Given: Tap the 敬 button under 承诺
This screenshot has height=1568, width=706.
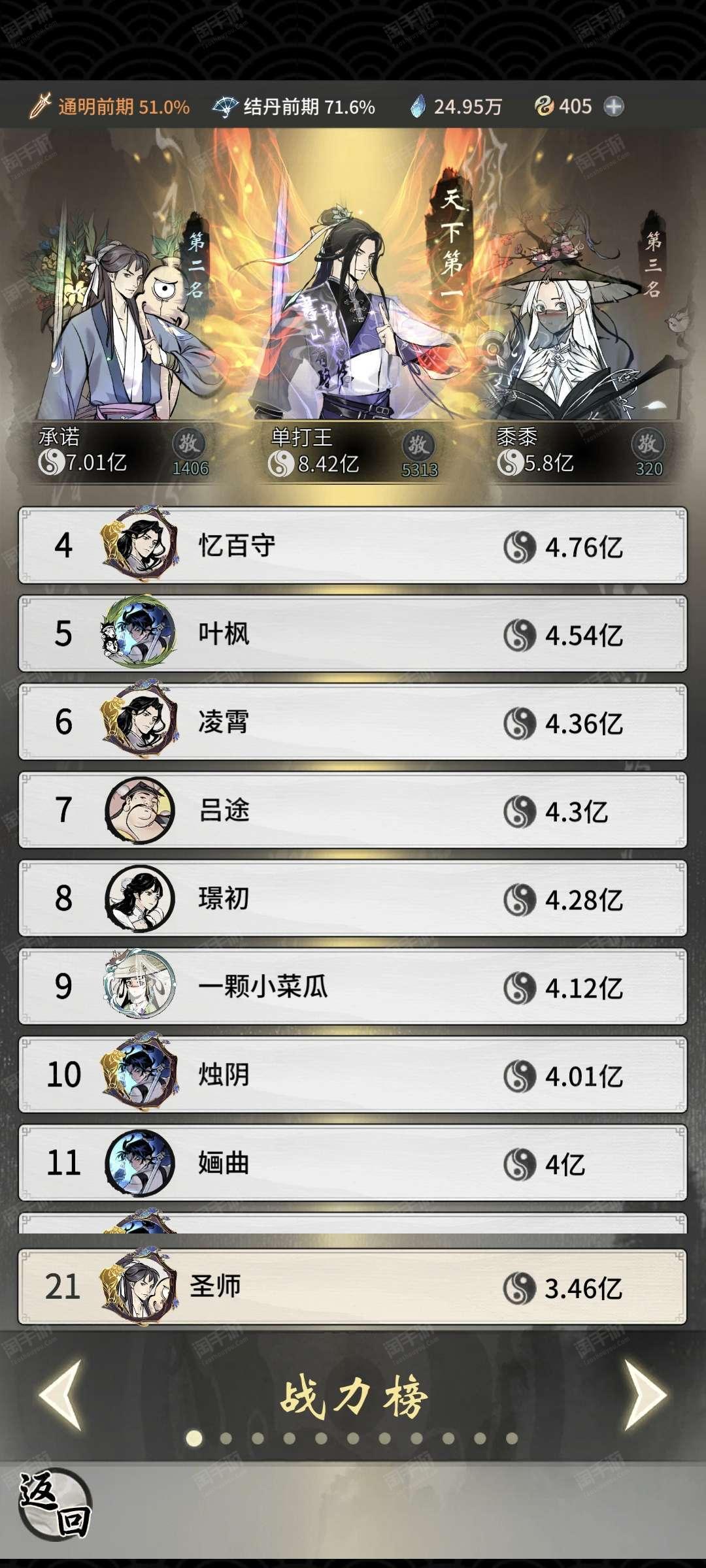Looking at the screenshot, I should click(x=189, y=444).
